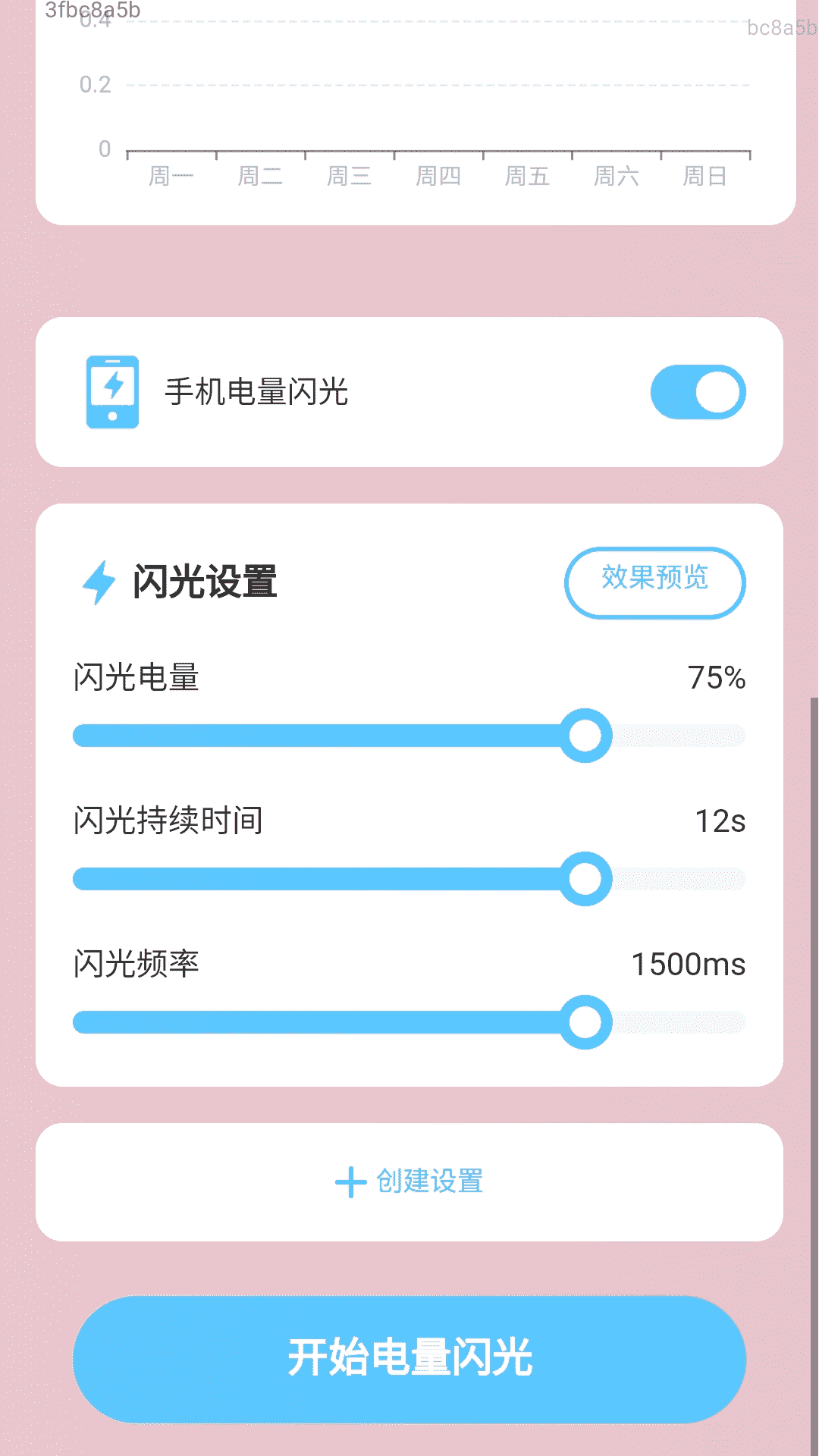The height and width of the screenshot is (1456, 819).
Task: Select the blue phone icon with lightning symbol
Action: coord(113,391)
